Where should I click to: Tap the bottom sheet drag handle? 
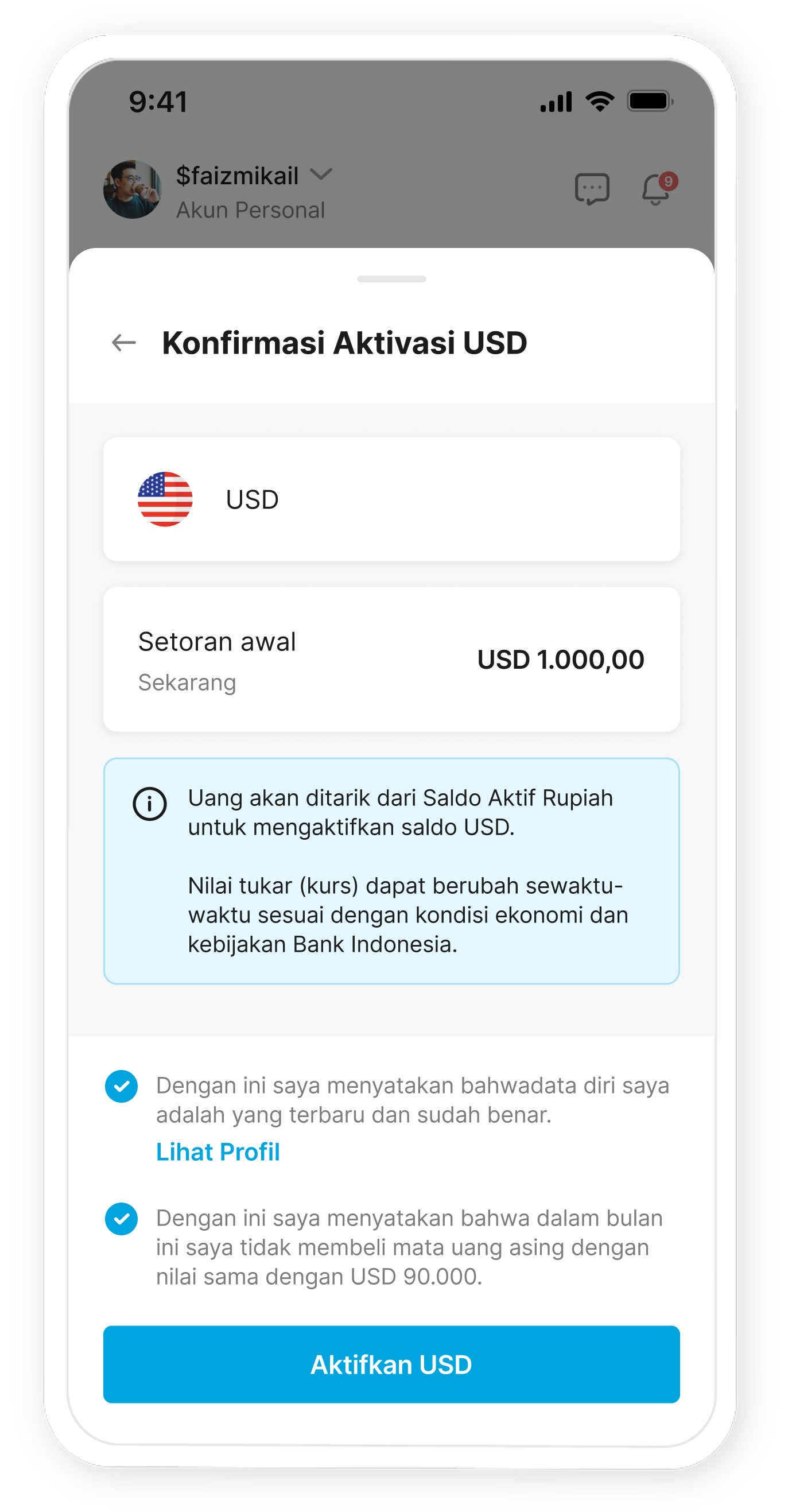point(391,279)
